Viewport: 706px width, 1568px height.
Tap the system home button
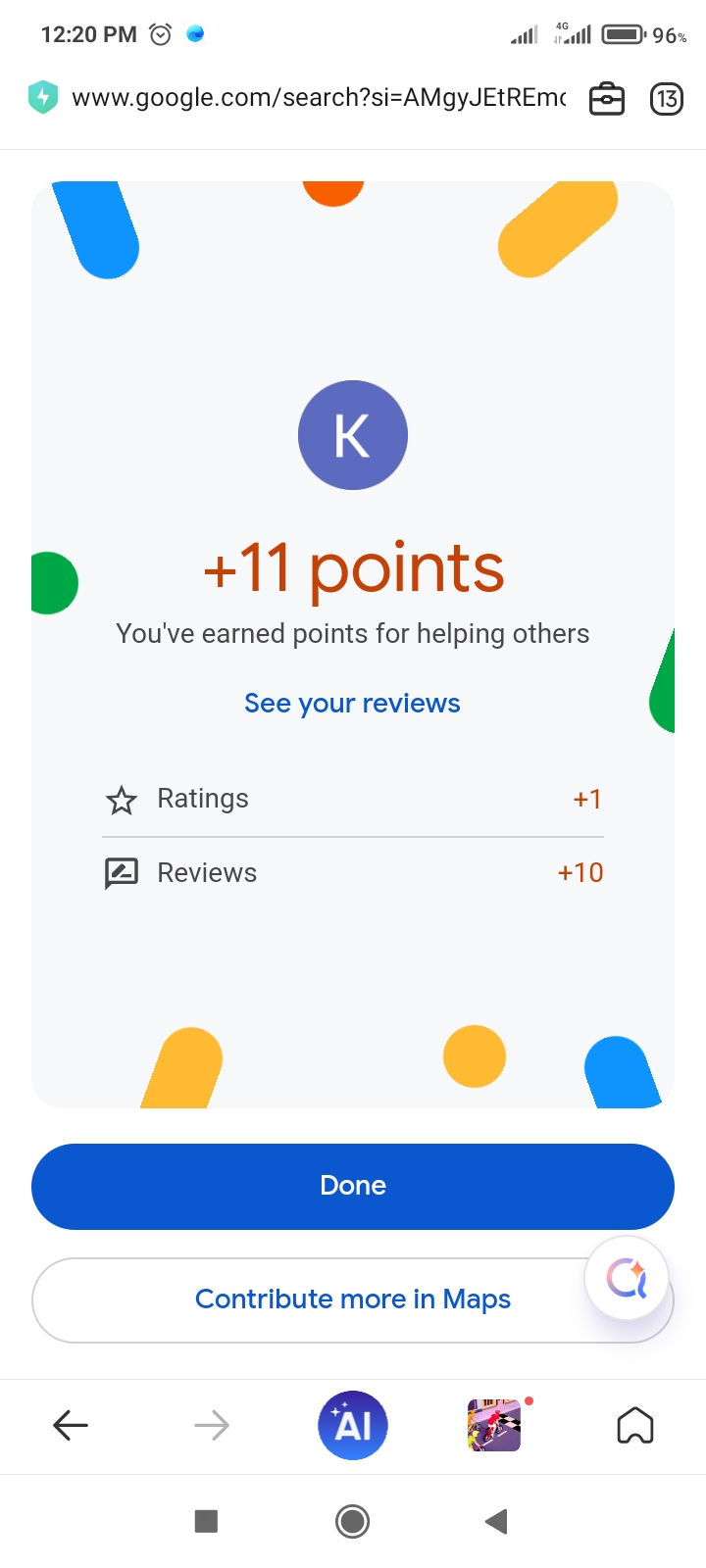tap(353, 1521)
